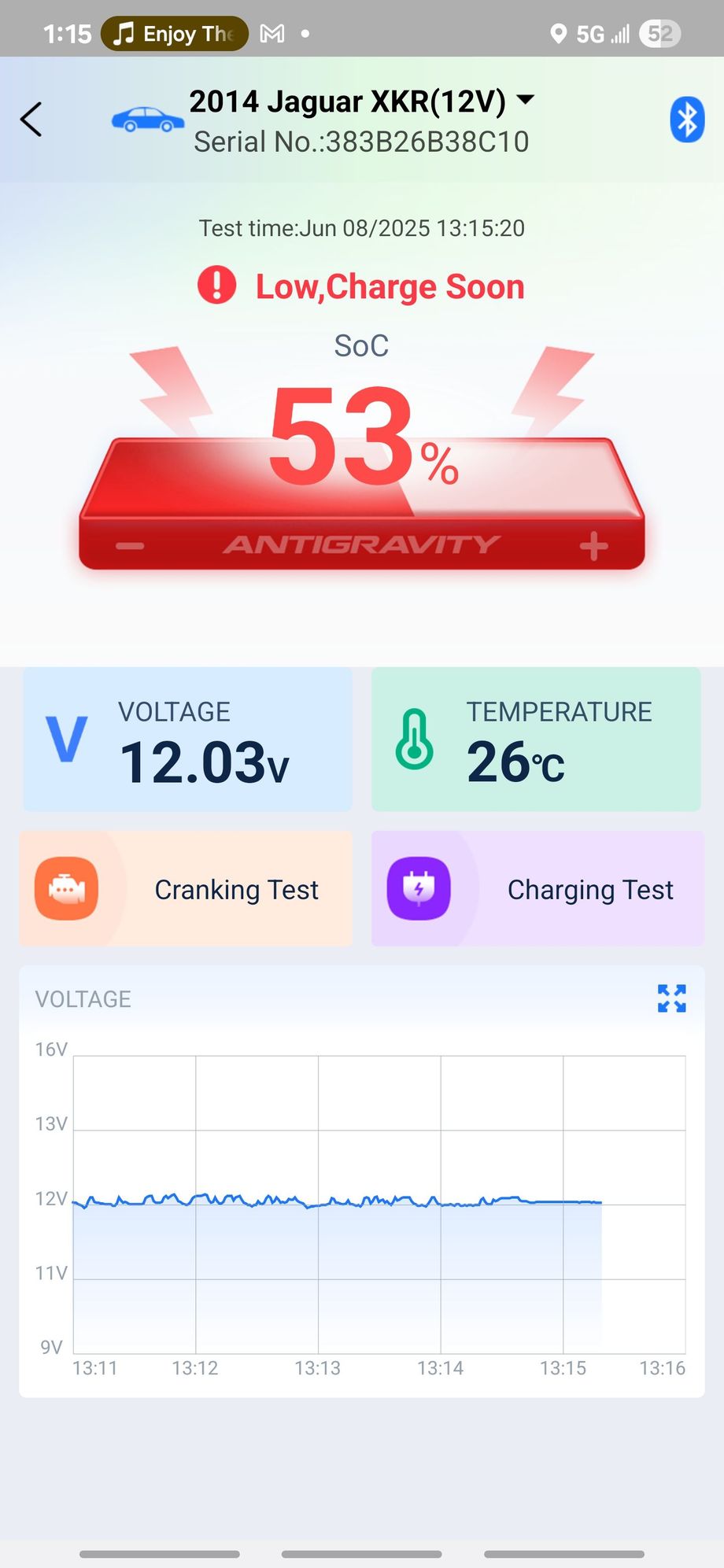Open the 2014 Jaguar XKR vehicle dropdown

525,100
